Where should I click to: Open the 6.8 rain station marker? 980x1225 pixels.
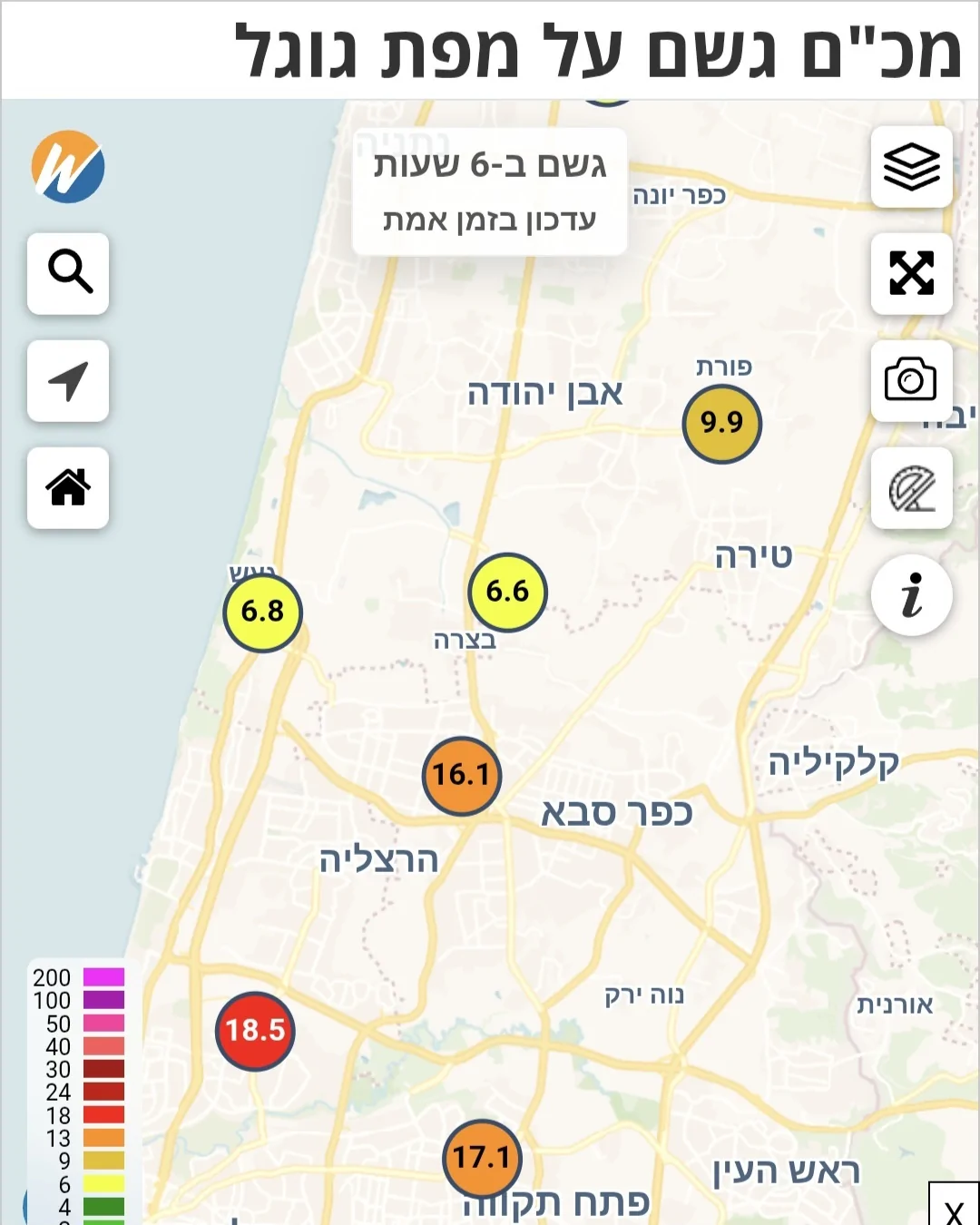(262, 612)
